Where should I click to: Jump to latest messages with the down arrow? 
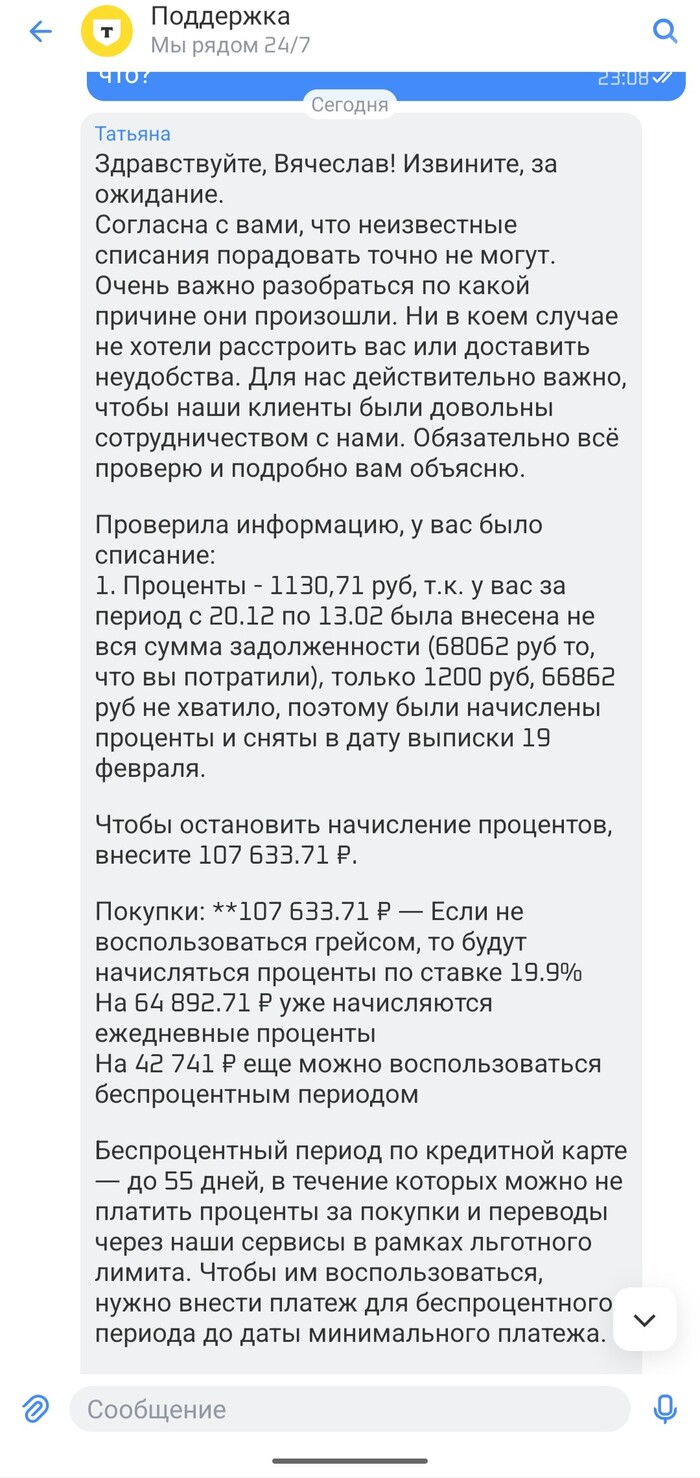[x=644, y=1319]
